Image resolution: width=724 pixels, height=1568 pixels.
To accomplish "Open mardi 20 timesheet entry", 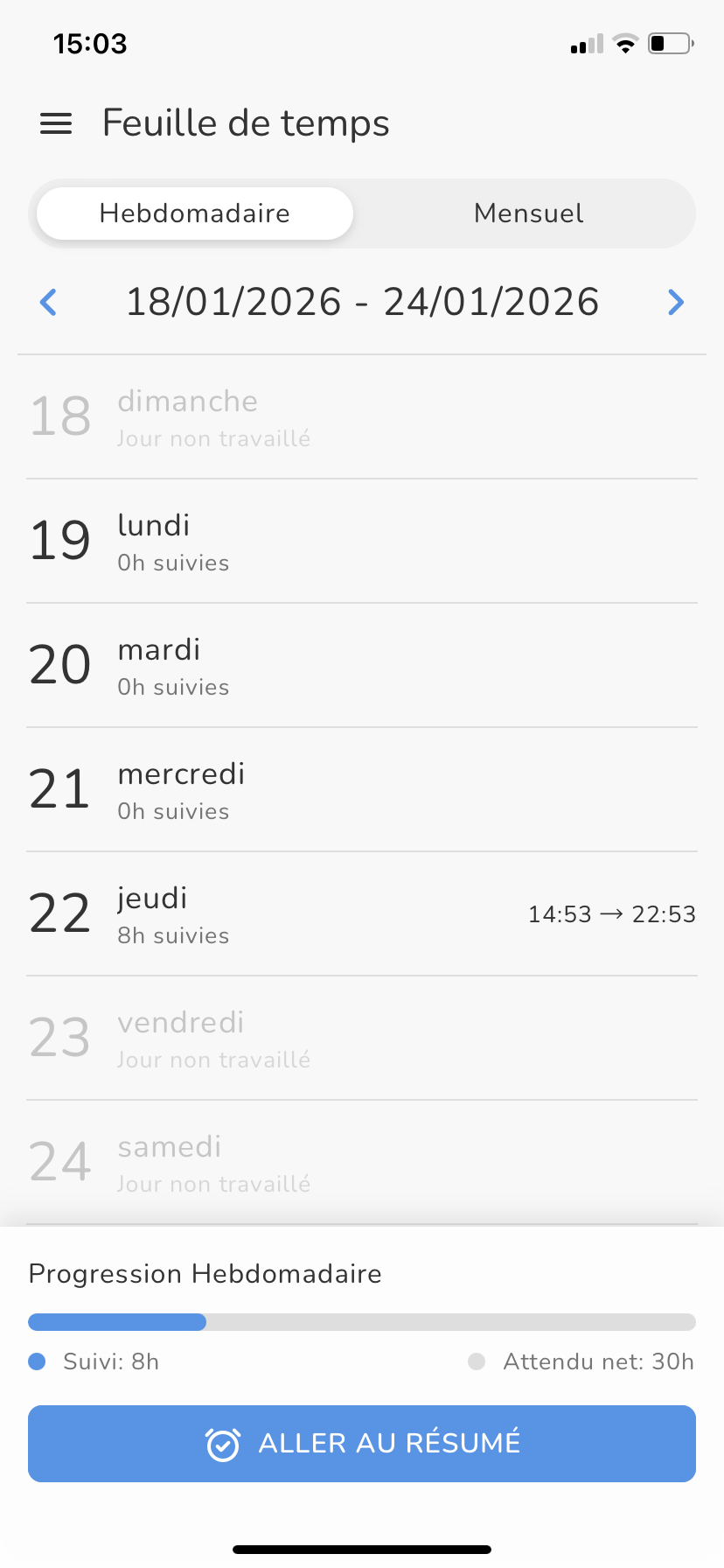I will 362,665.
